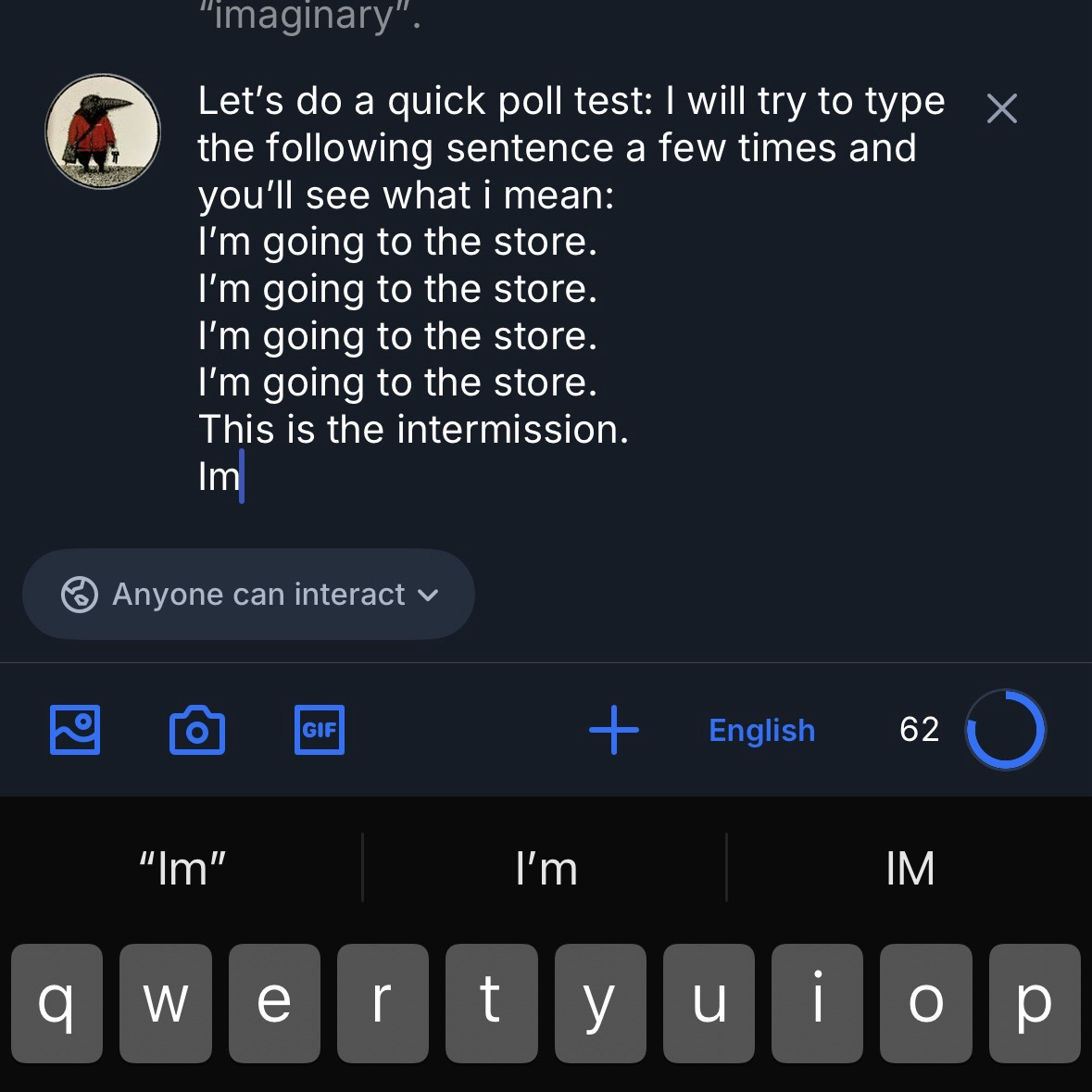Open the GIF picker

(320, 730)
